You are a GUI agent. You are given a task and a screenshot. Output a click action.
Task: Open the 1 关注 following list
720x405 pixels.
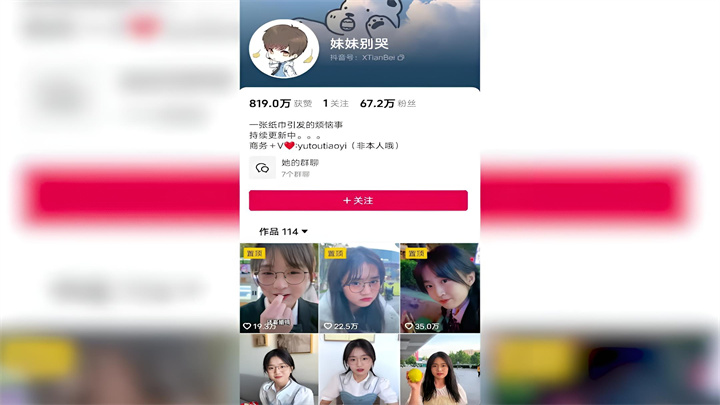click(336, 103)
